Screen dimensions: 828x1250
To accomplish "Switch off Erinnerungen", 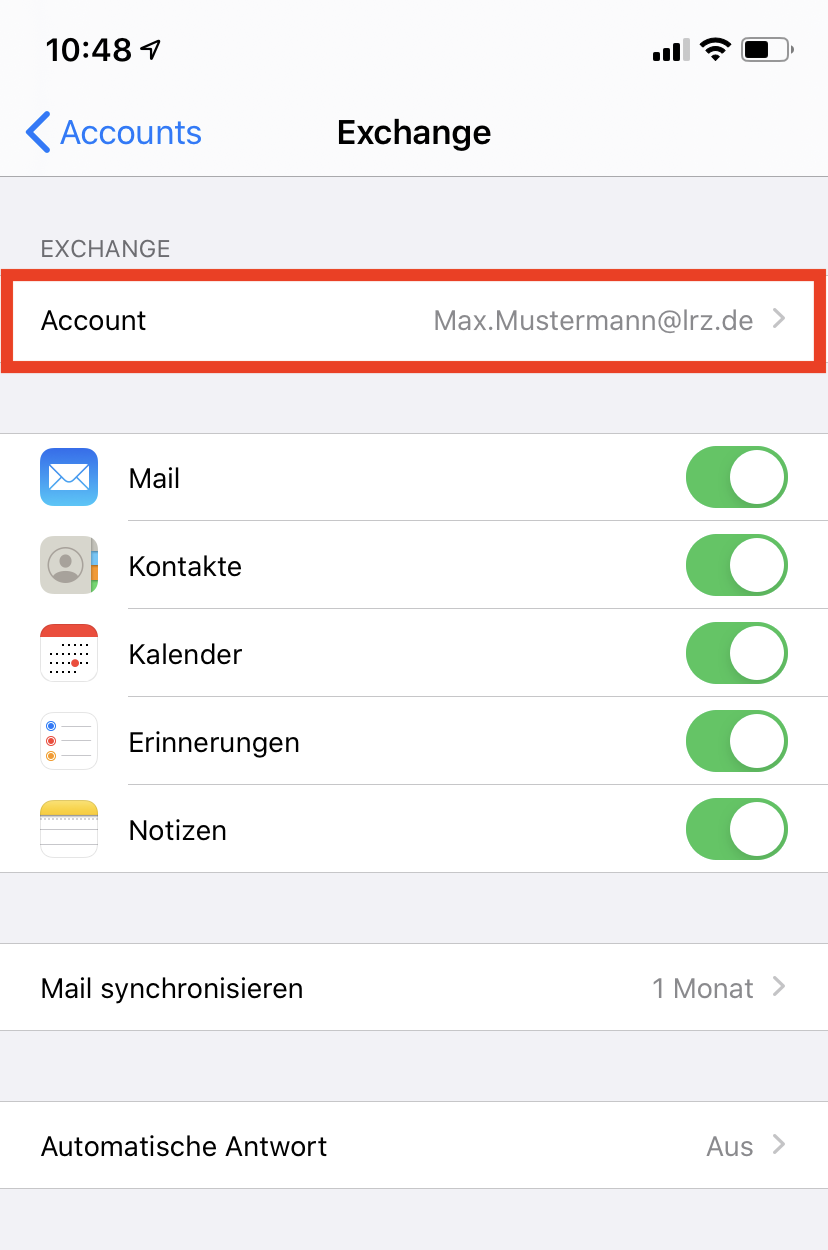I will [736, 742].
